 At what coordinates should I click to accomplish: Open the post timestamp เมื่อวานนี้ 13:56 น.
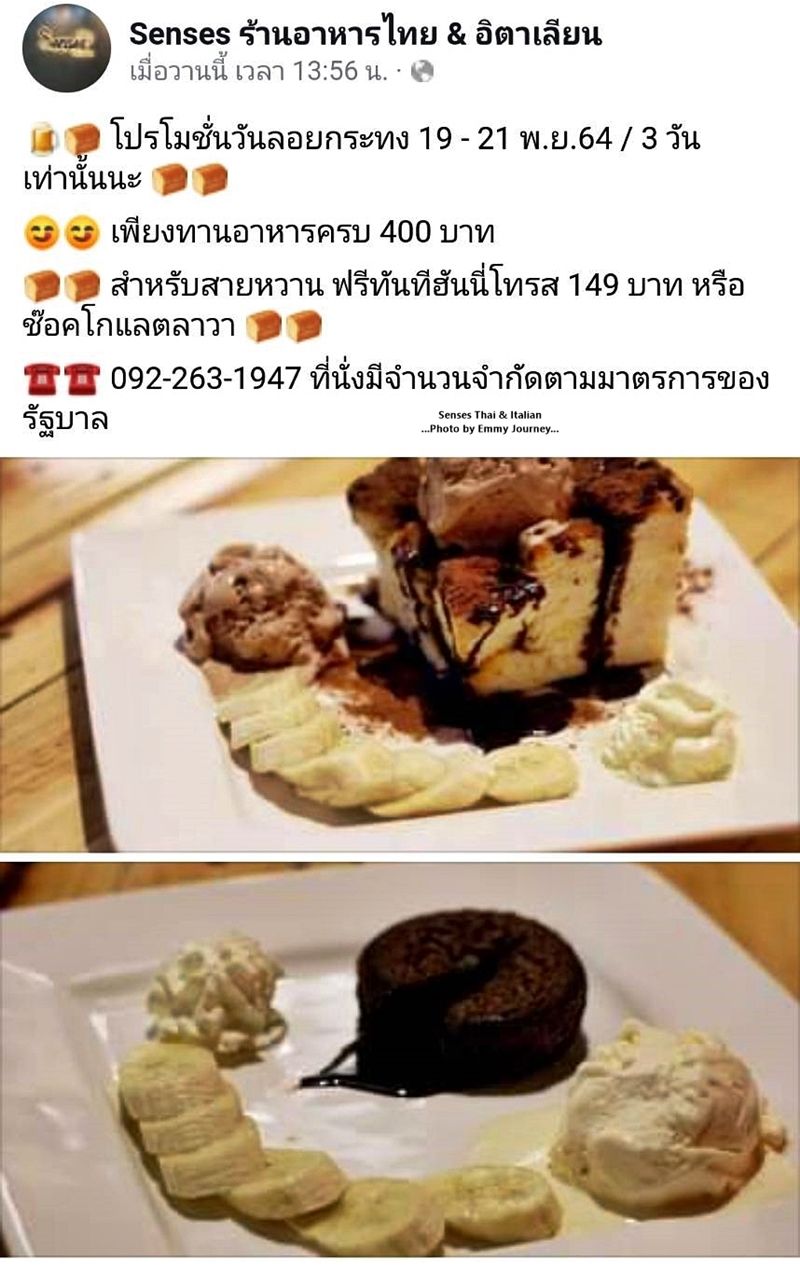[x=264, y=72]
